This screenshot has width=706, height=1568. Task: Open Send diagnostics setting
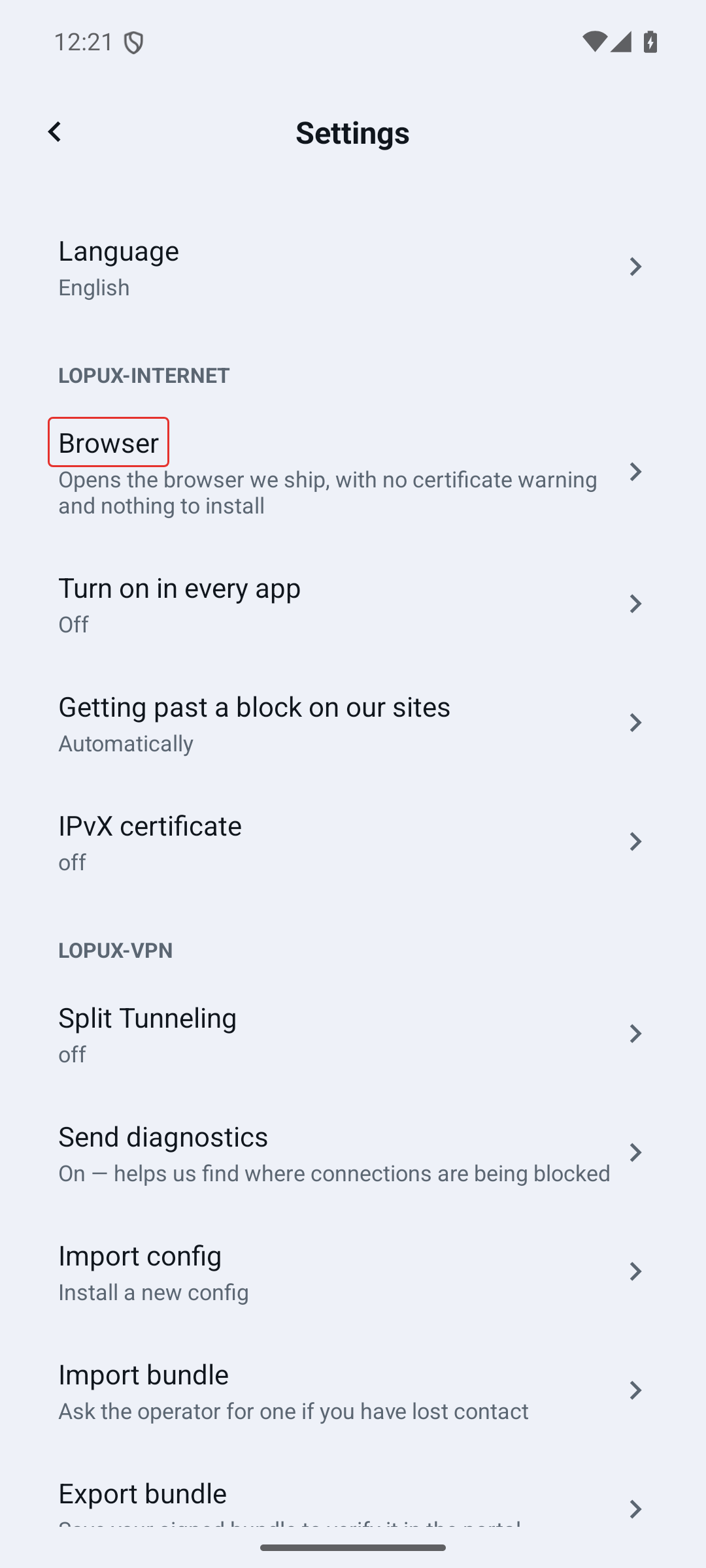353,1153
